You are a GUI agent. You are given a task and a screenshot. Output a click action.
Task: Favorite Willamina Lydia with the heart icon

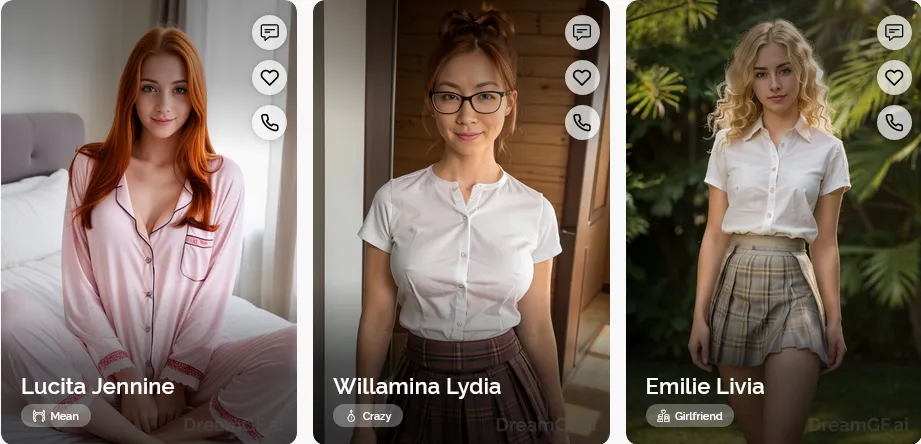tap(582, 77)
